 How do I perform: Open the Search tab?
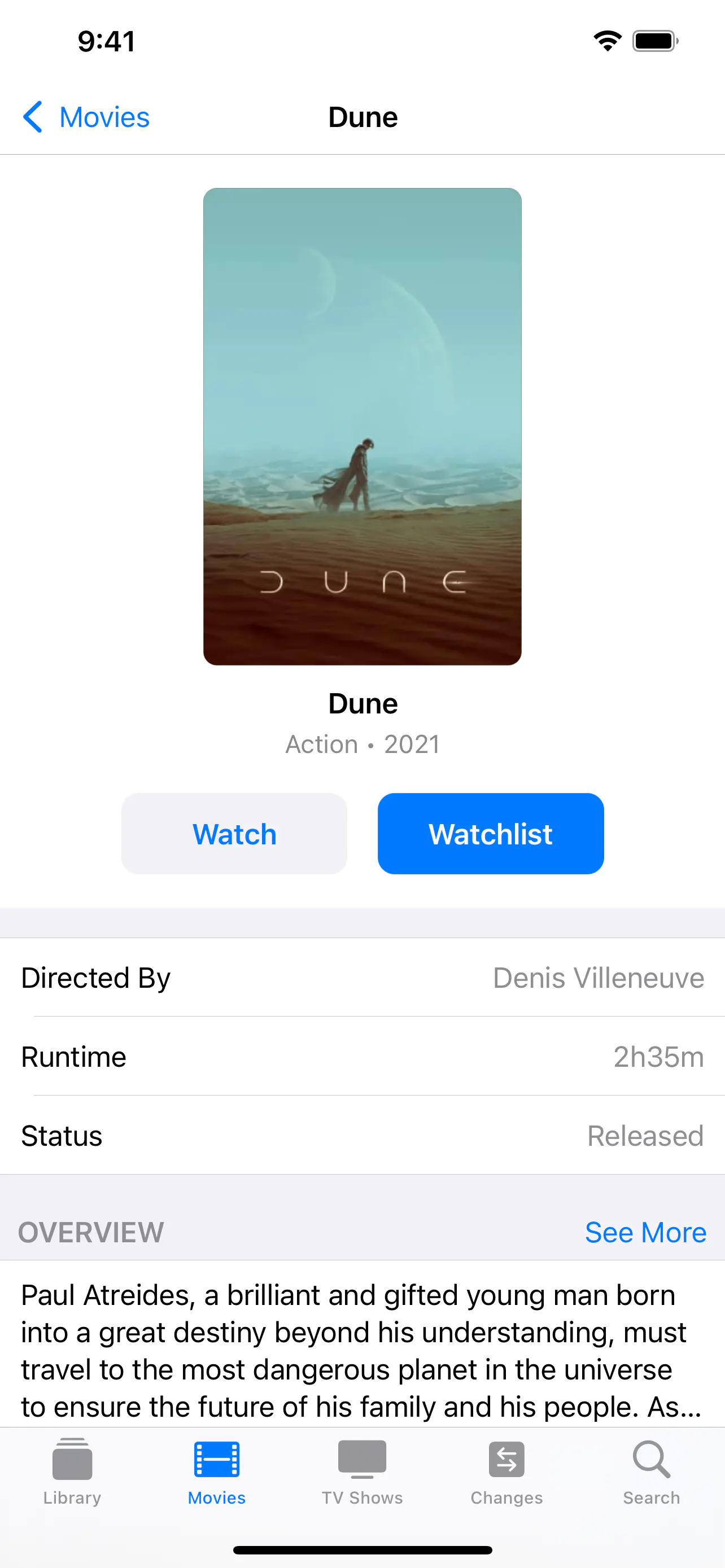tap(652, 1472)
